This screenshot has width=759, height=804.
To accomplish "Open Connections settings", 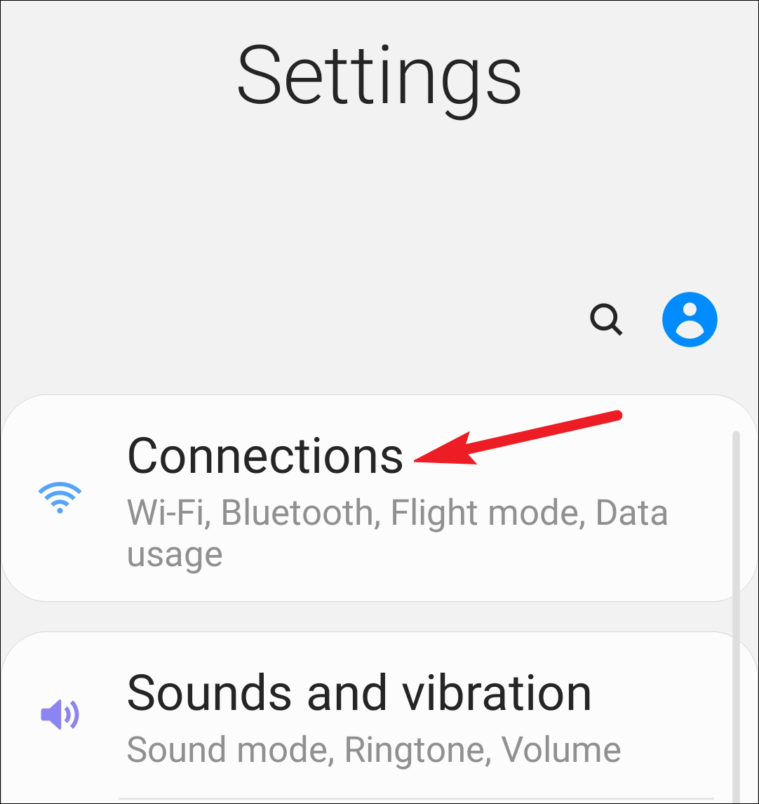I will click(x=266, y=456).
